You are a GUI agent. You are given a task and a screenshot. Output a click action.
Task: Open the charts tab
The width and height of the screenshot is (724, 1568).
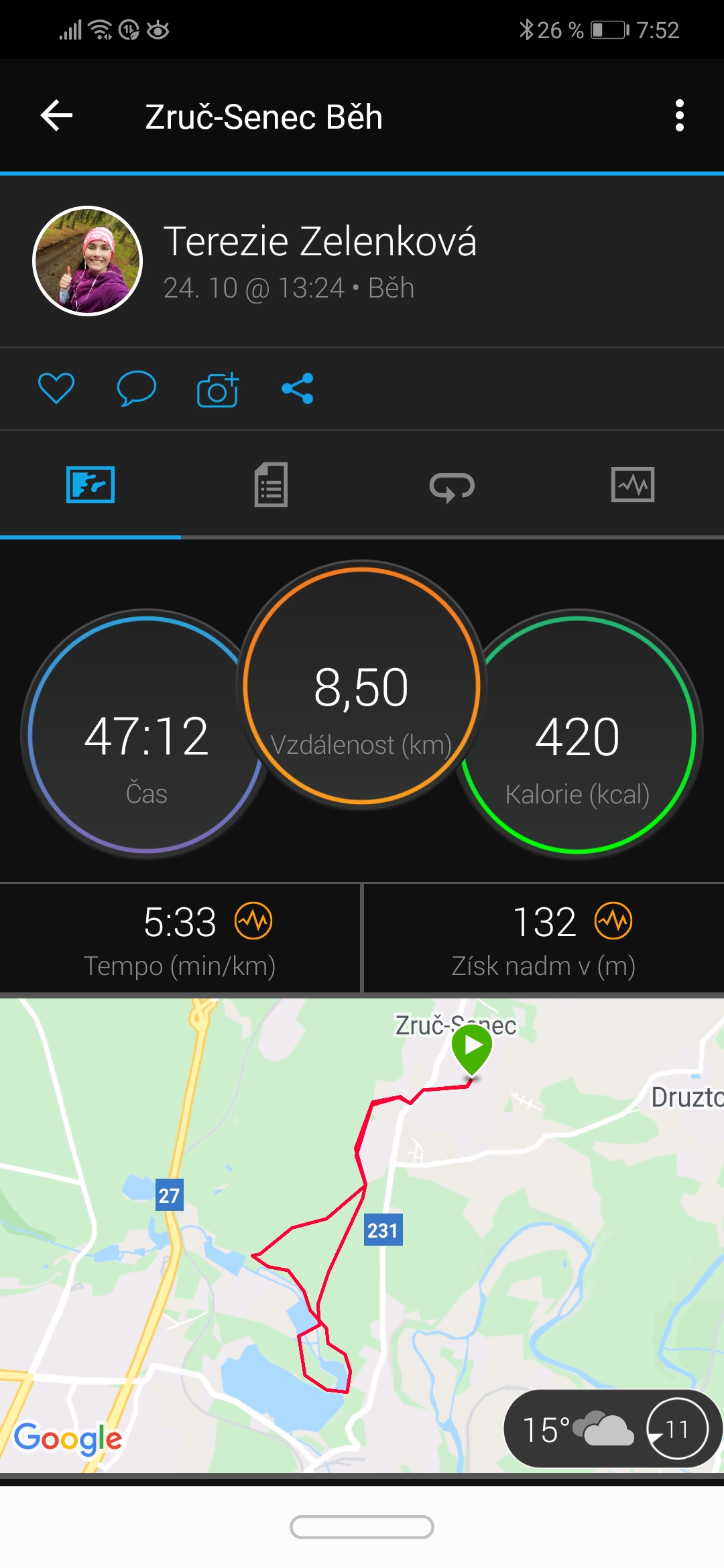point(633,484)
